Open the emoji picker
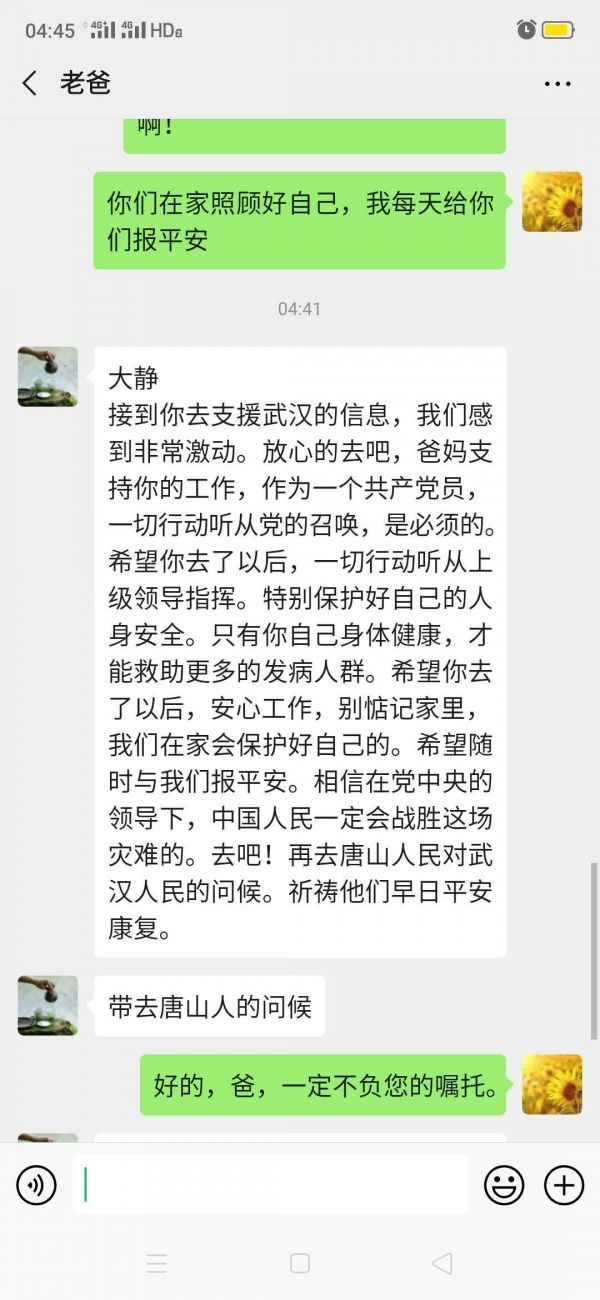Image resolution: width=600 pixels, height=1300 pixels. tap(504, 1185)
